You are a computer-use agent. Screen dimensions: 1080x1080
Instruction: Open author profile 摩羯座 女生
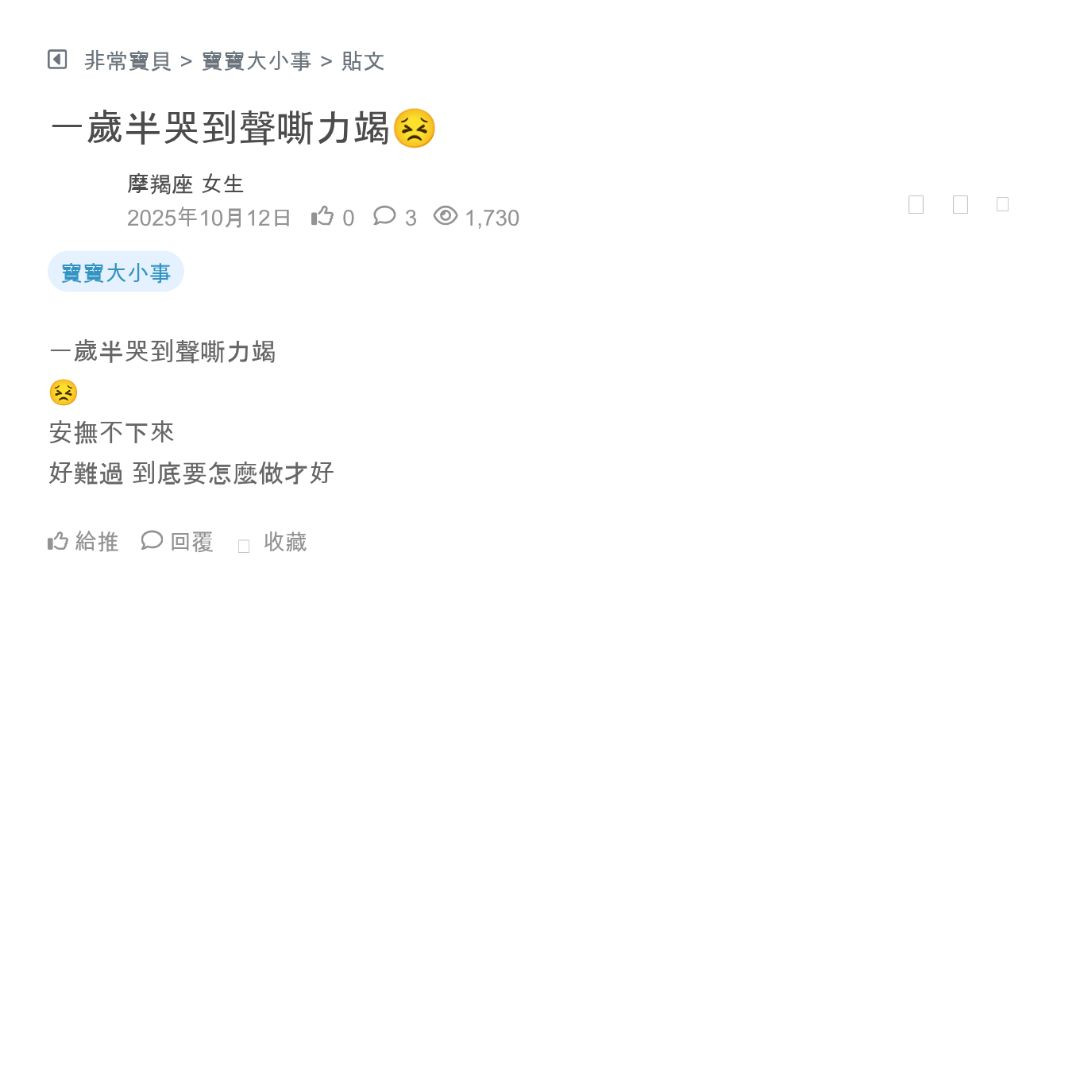[186, 184]
